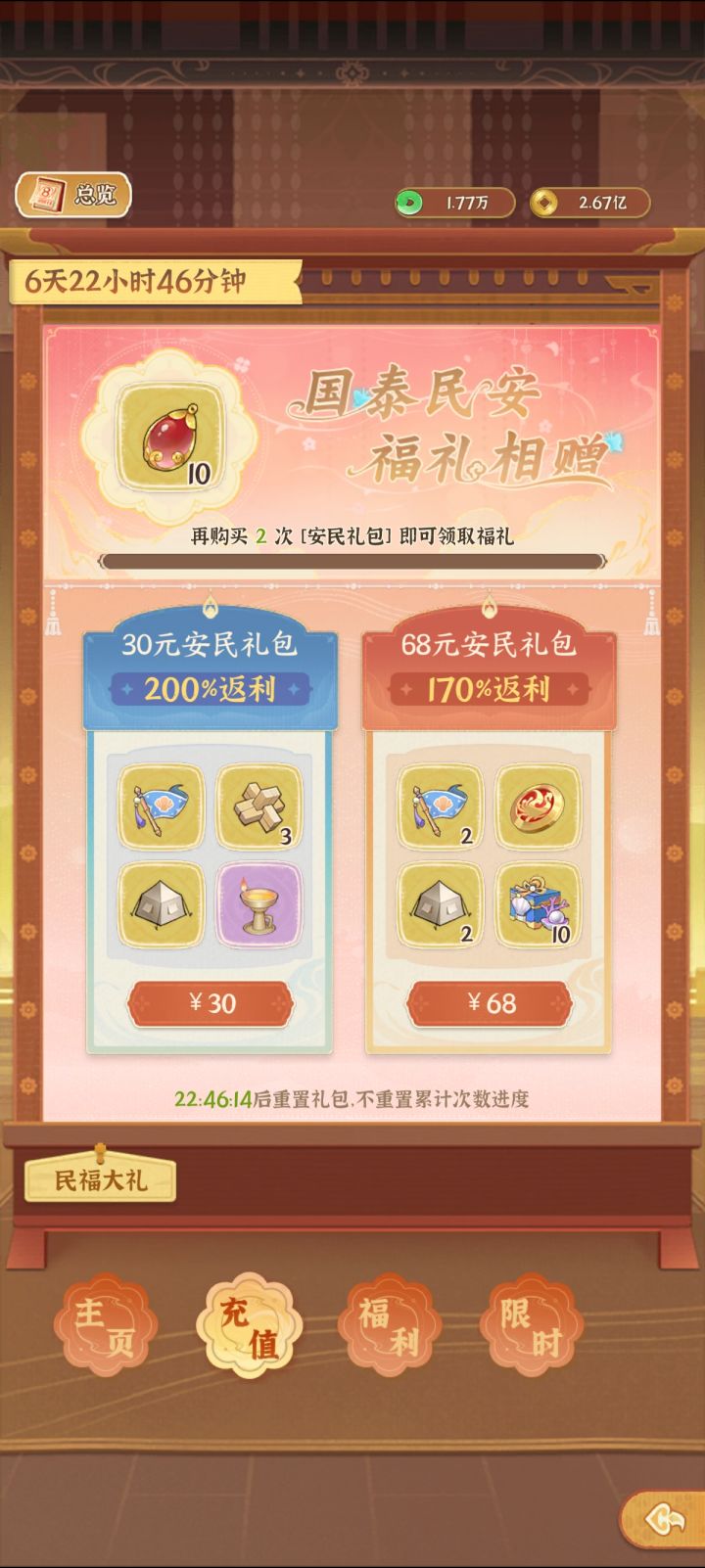
Task: Click the tent item in the 30元 pack
Action: pos(160,905)
